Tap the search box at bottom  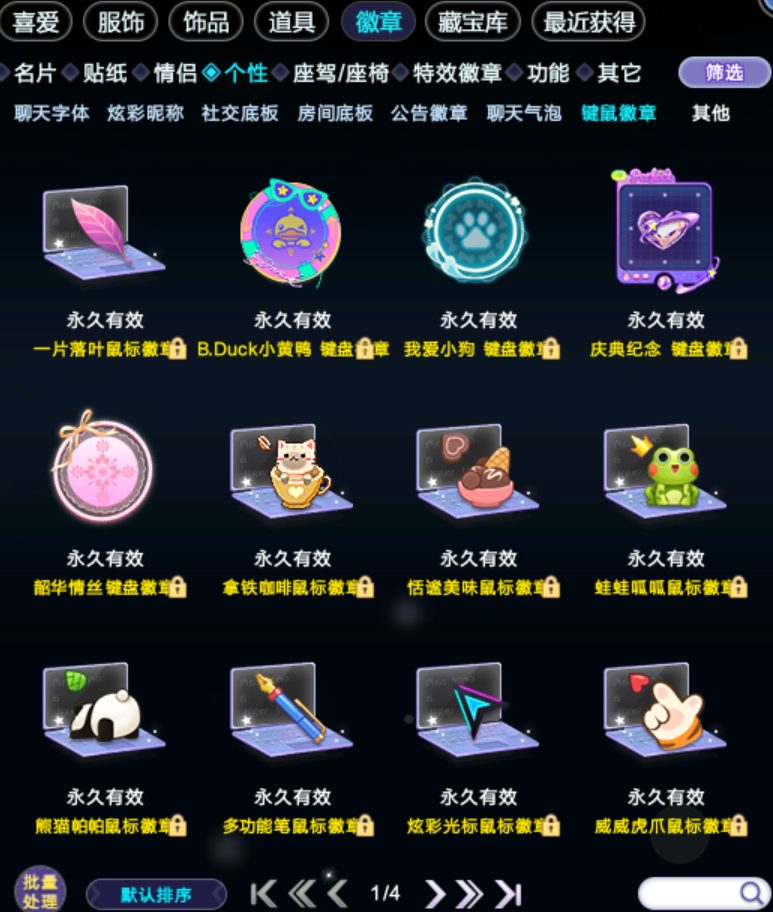point(704,893)
